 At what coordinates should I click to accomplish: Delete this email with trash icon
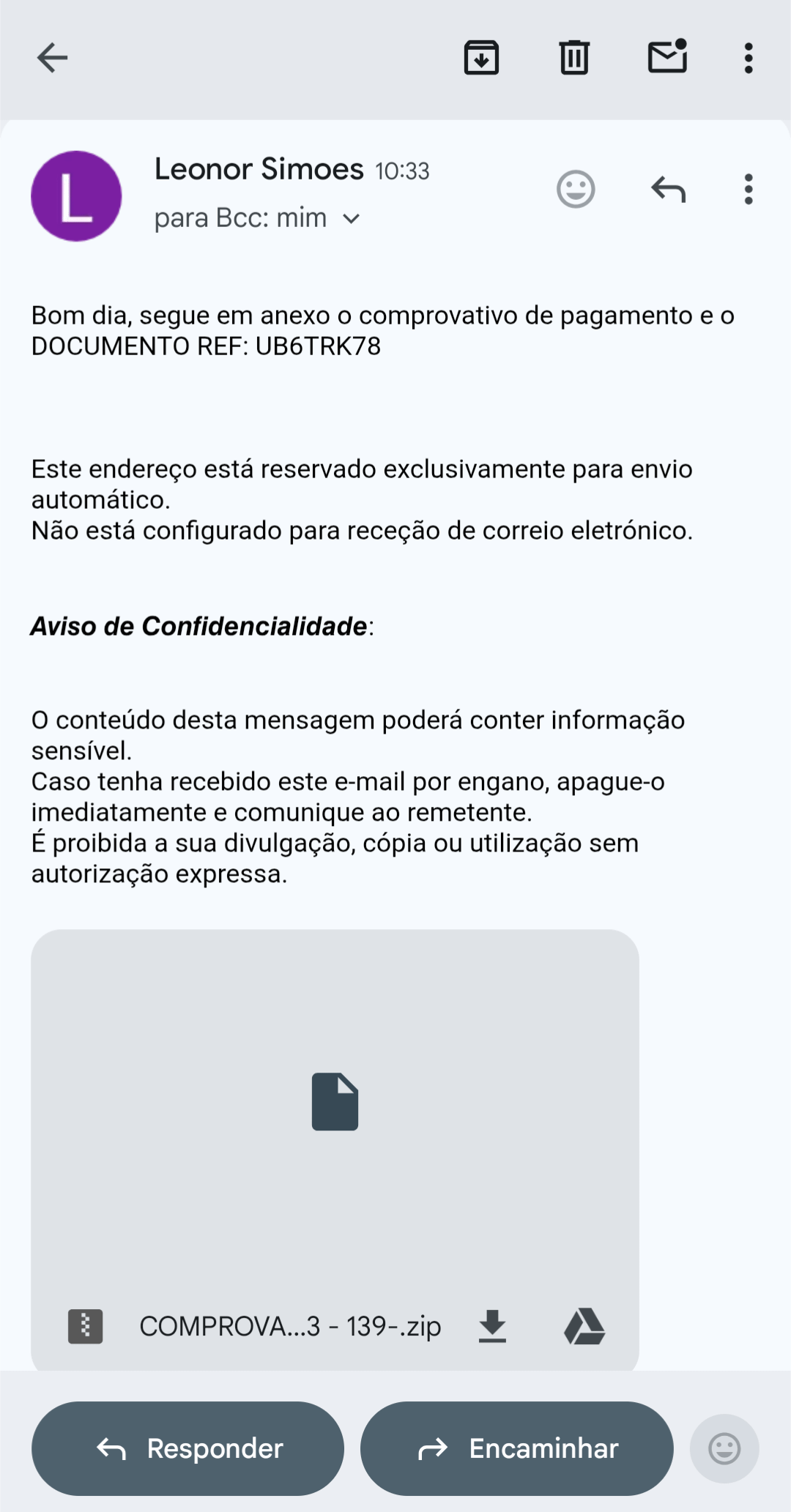(574, 58)
